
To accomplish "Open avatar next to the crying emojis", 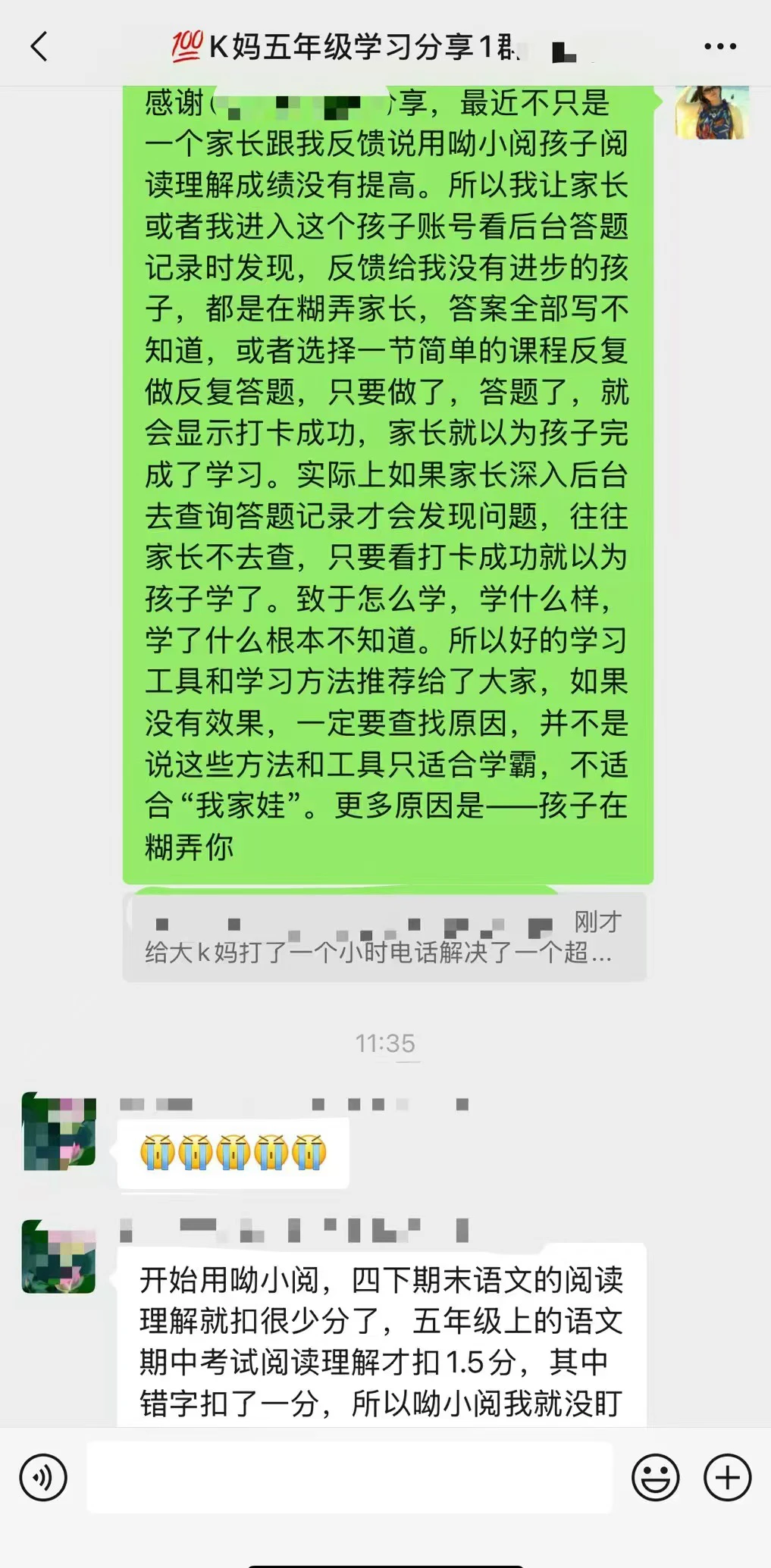I will tap(59, 1131).
